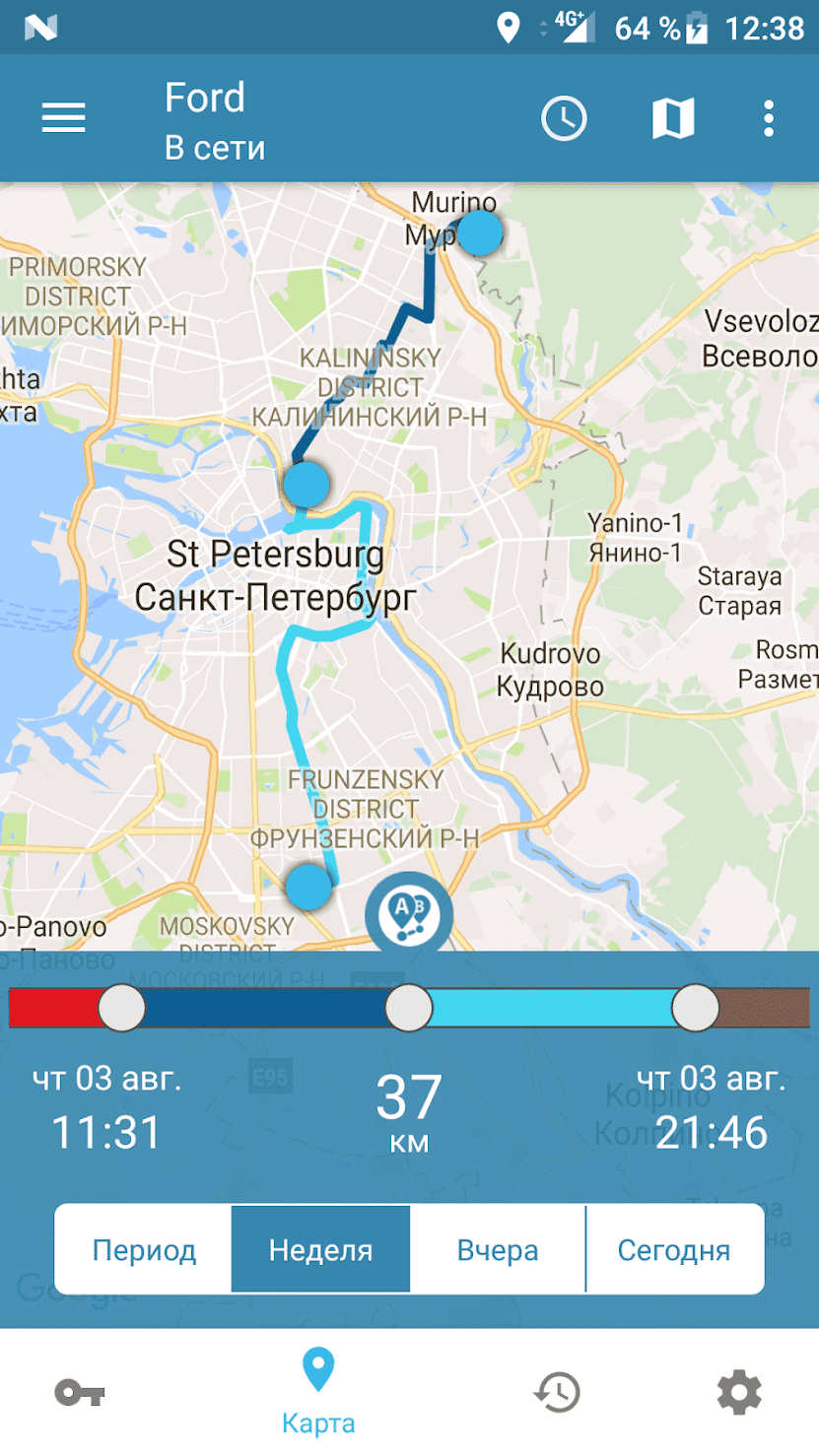Select the Неделя segment
This screenshot has width=819, height=1456.
tap(320, 1250)
